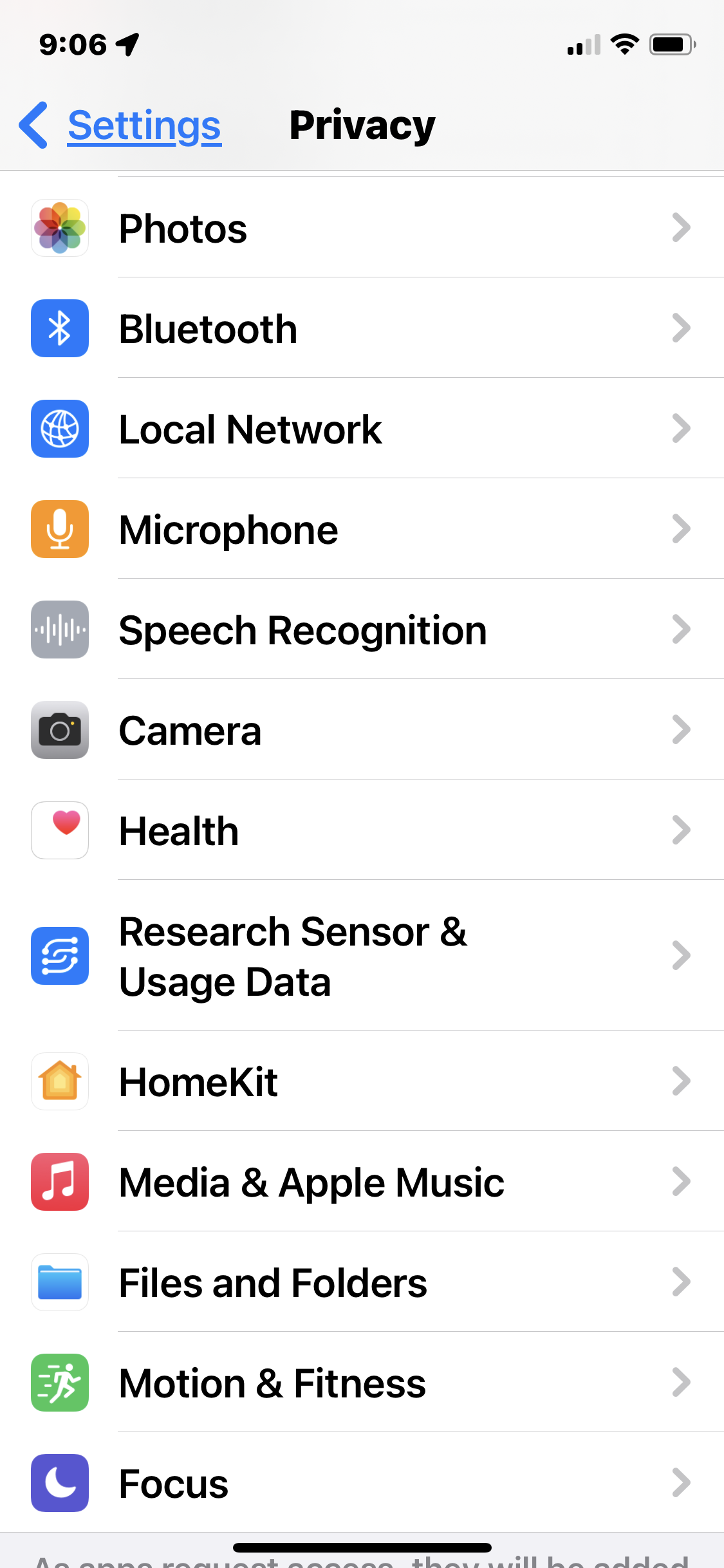
Task: Open Research Sensor & Usage Data
Action: click(362, 957)
